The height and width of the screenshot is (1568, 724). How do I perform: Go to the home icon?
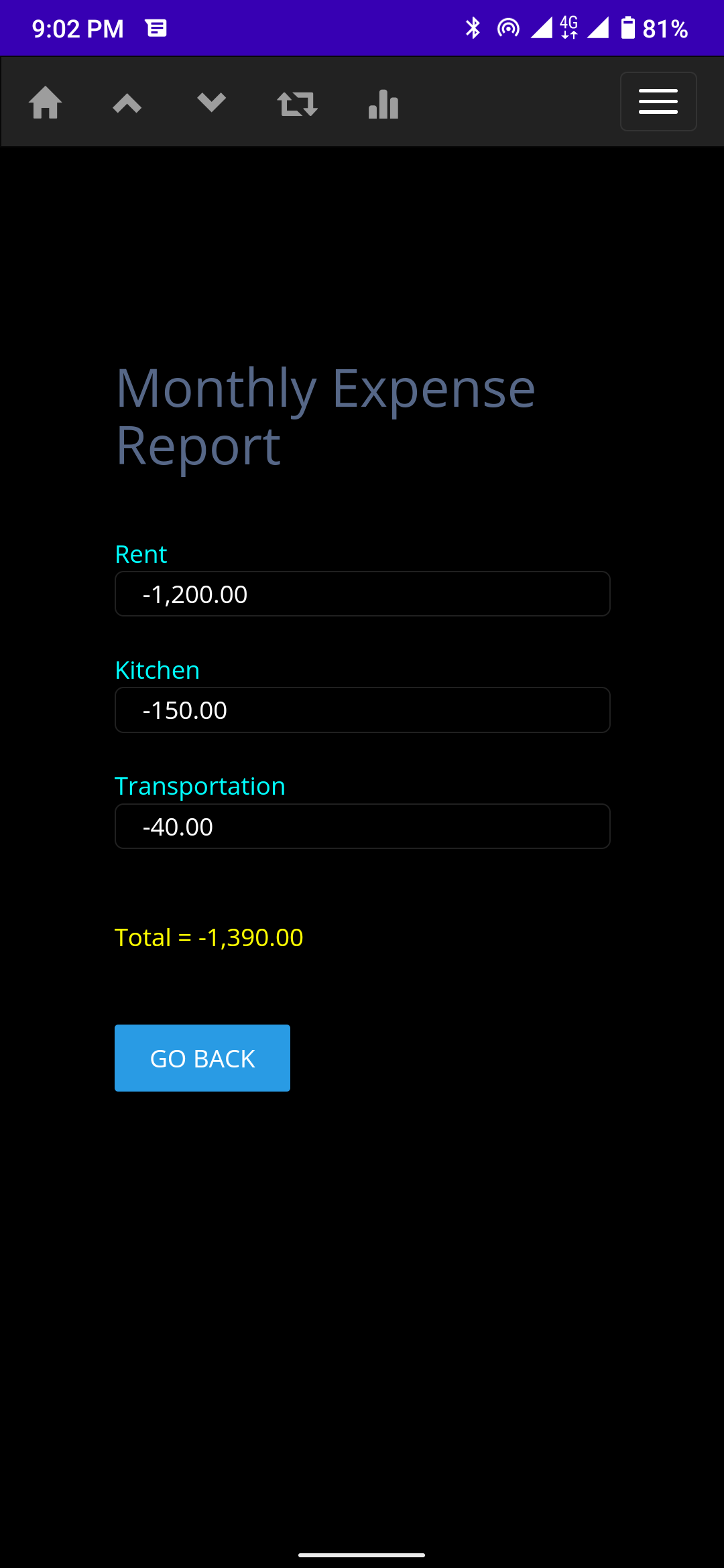coord(46,103)
